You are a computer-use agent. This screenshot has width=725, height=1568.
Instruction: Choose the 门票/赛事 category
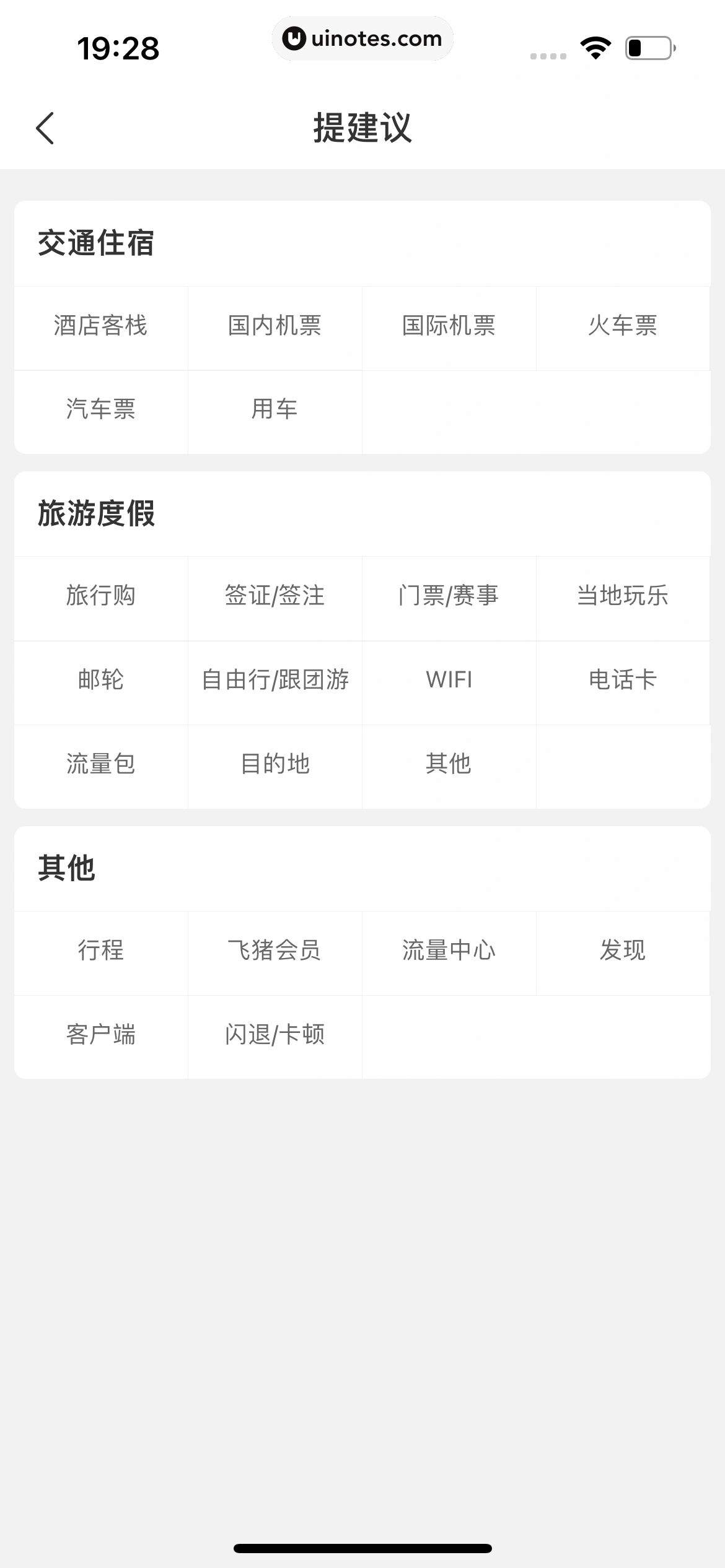(449, 596)
